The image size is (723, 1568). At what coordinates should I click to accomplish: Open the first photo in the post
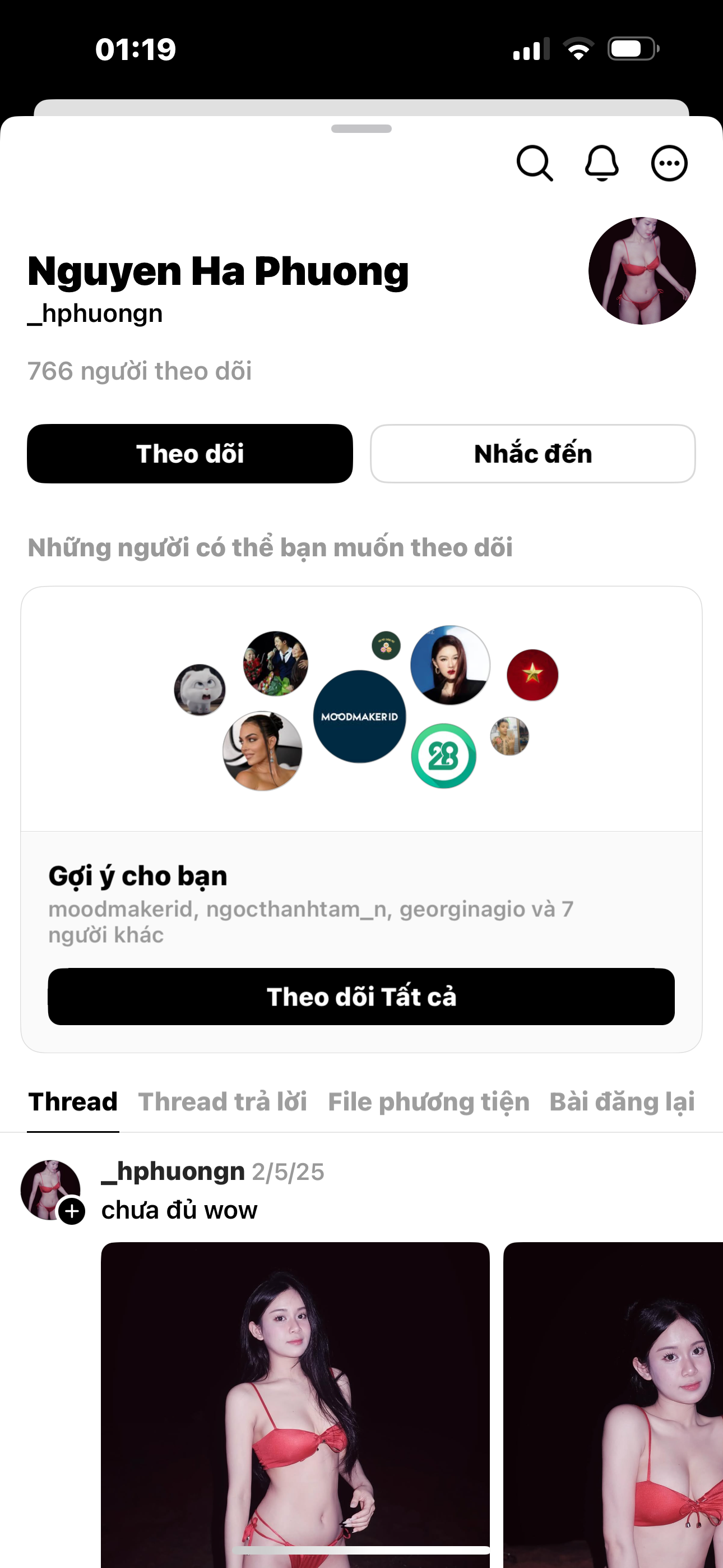pyautogui.click(x=295, y=1400)
